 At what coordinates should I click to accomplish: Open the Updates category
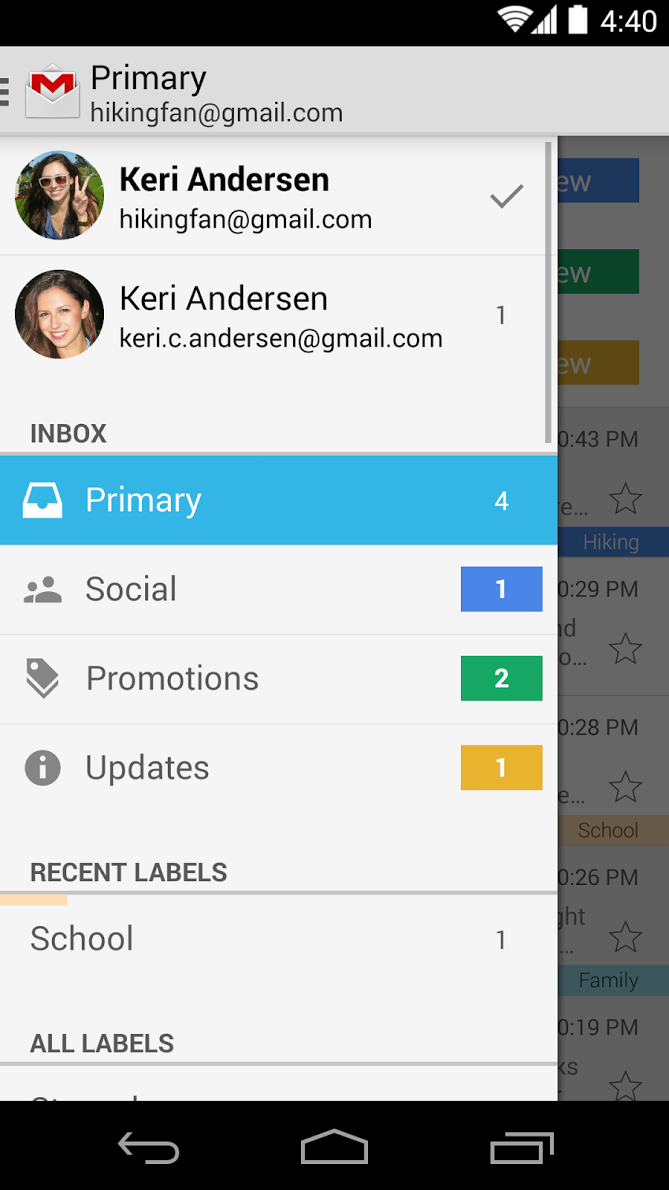(278, 768)
